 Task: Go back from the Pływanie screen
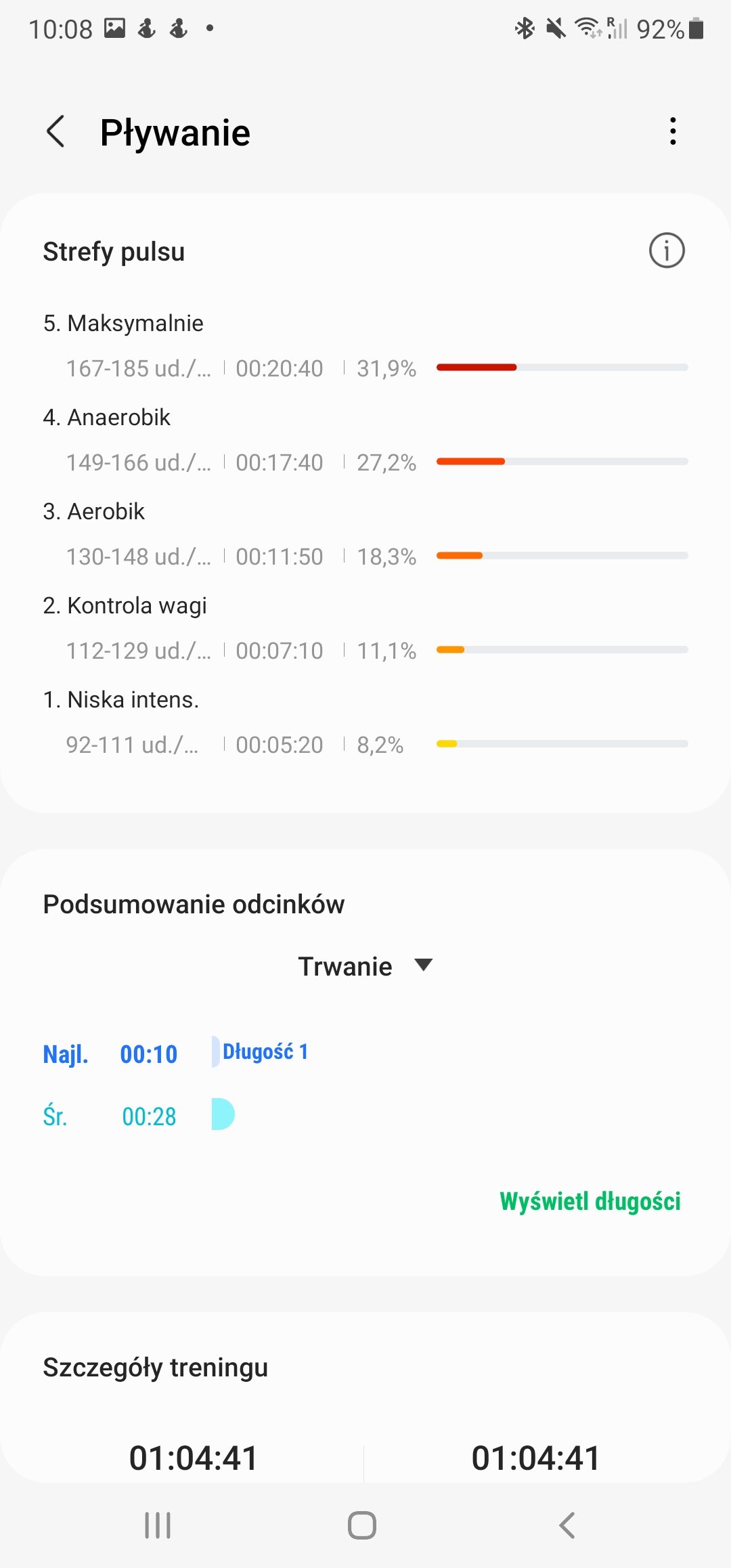(x=56, y=131)
